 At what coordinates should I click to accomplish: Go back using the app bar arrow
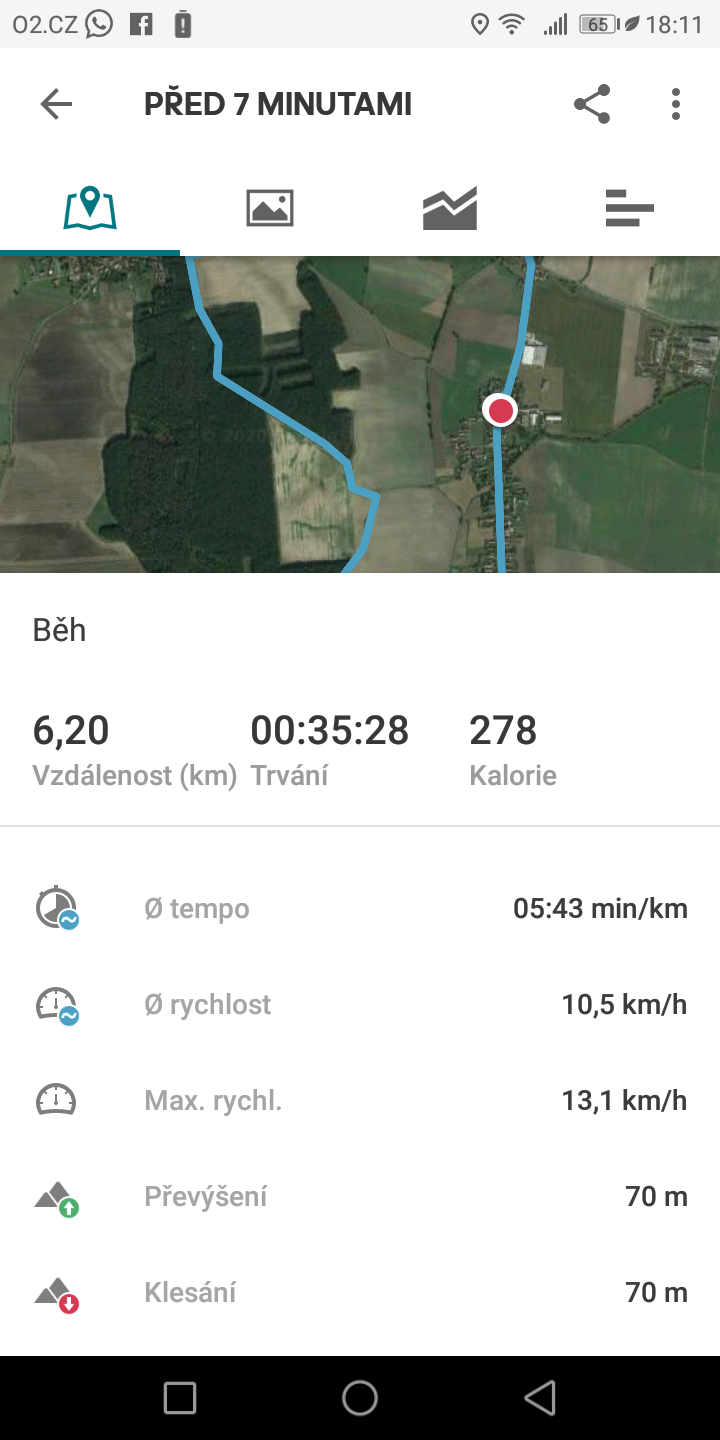[x=56, y=104]
